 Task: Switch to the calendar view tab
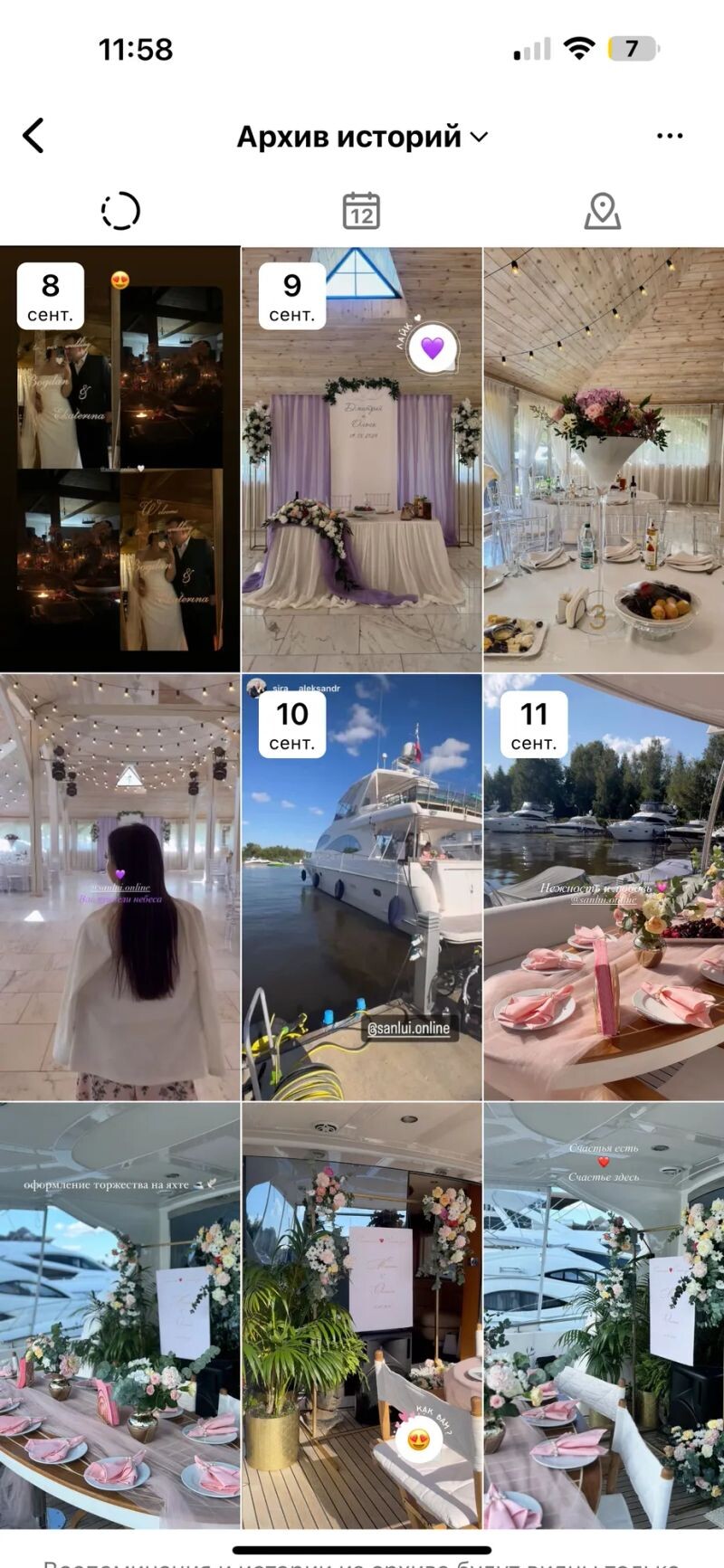(x=361, y=212)
